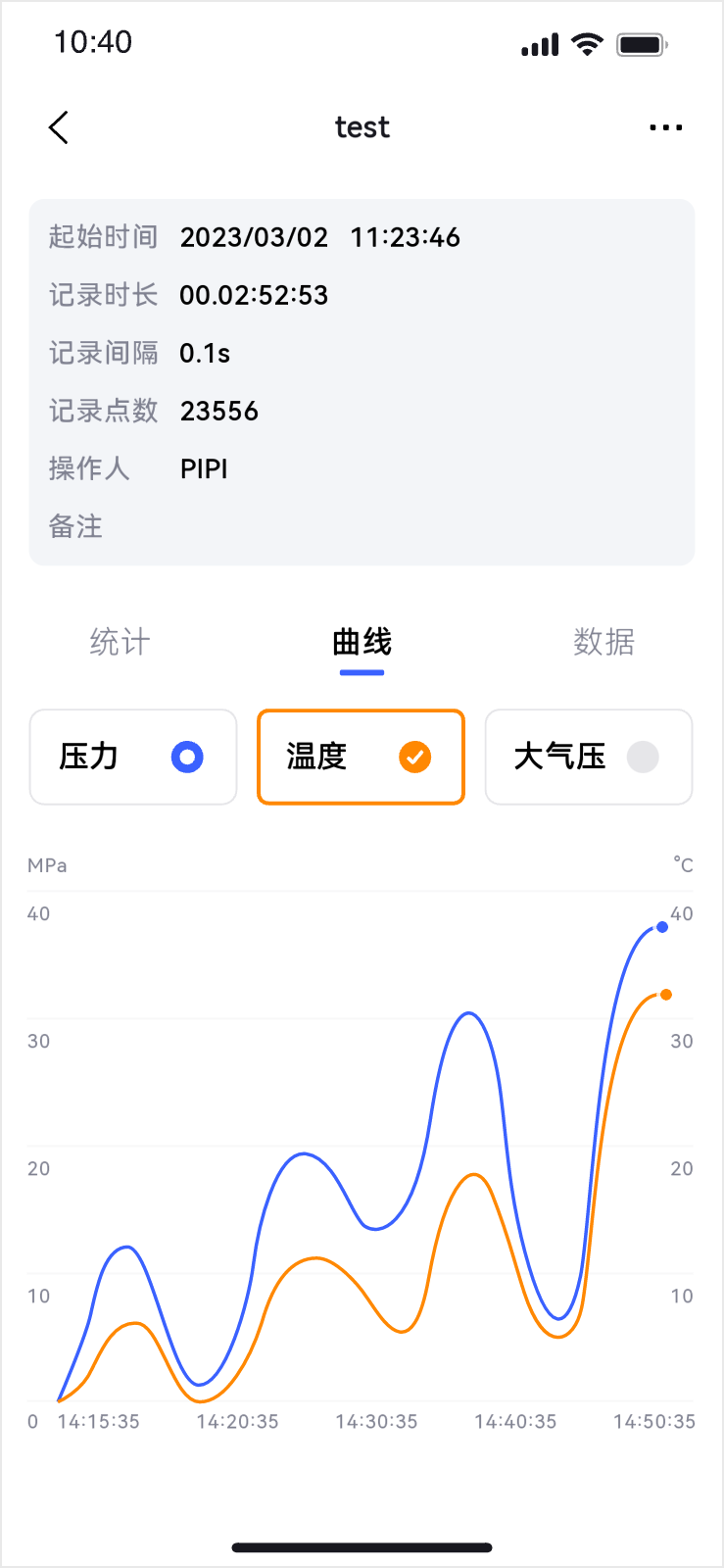Toggle the 压力 curve
The height and width of the screenshot is (1568, 724).
tap(133, 758)
